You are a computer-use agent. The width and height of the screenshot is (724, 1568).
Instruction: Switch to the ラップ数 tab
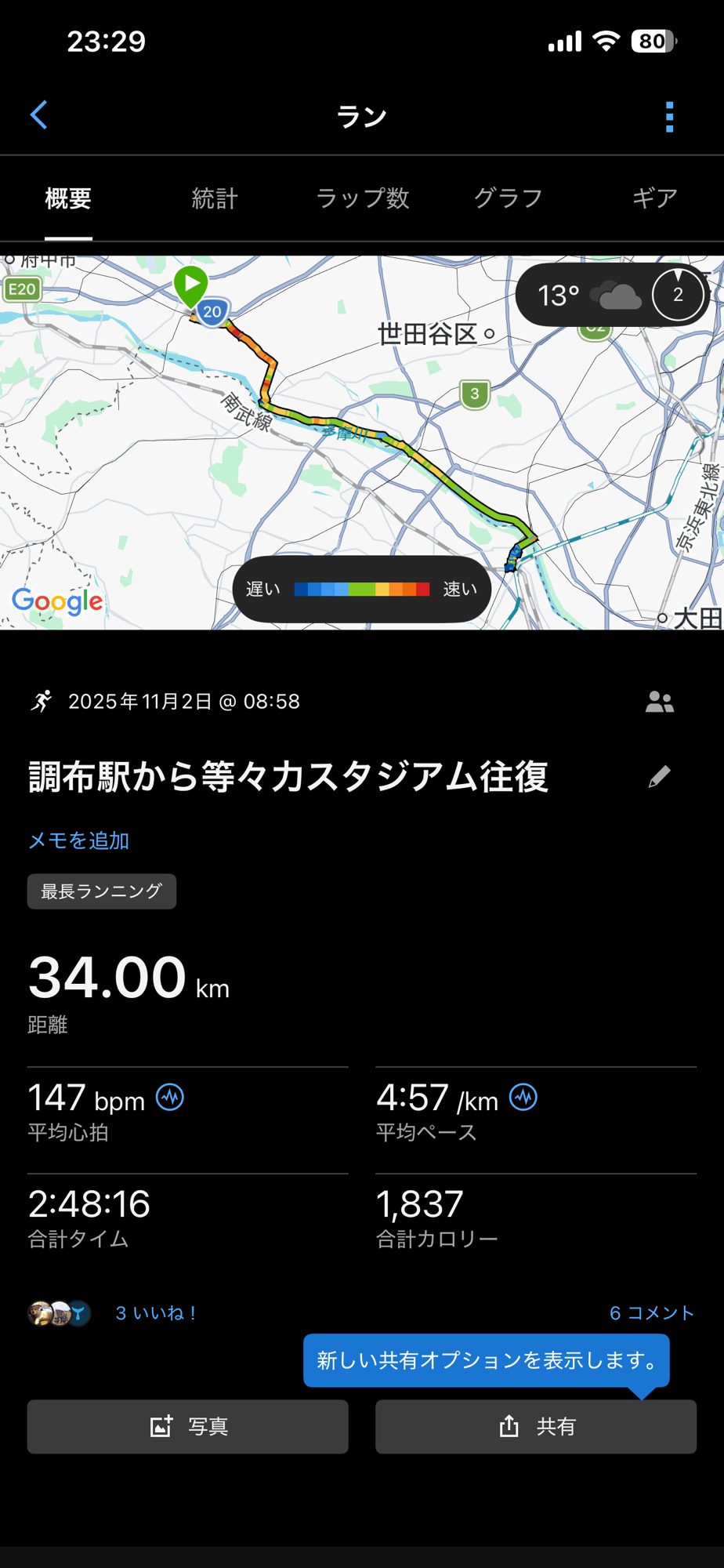pyautogui.click(x=362, y=198)
